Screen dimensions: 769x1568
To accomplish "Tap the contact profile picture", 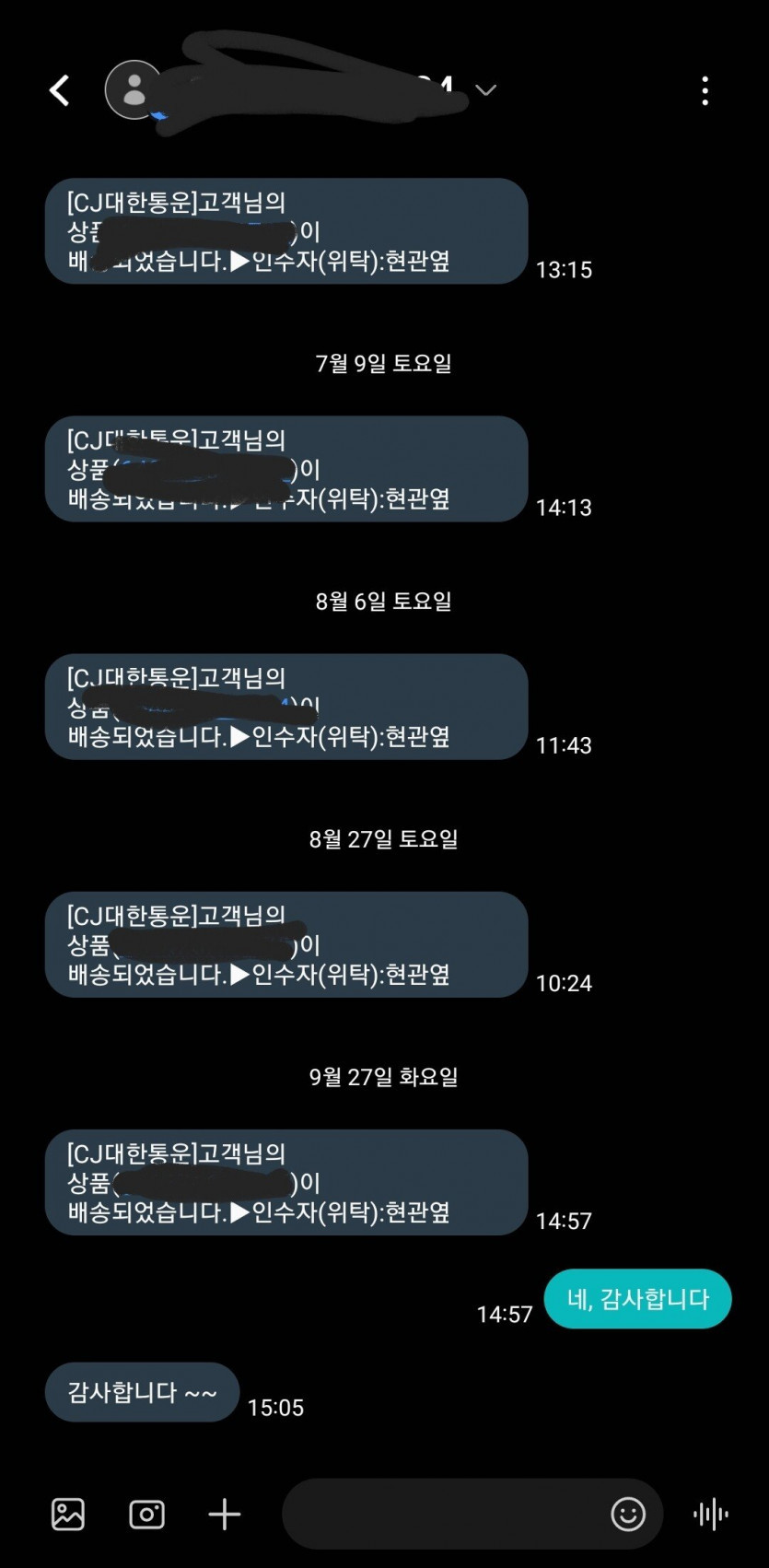I will click(135, 90).
